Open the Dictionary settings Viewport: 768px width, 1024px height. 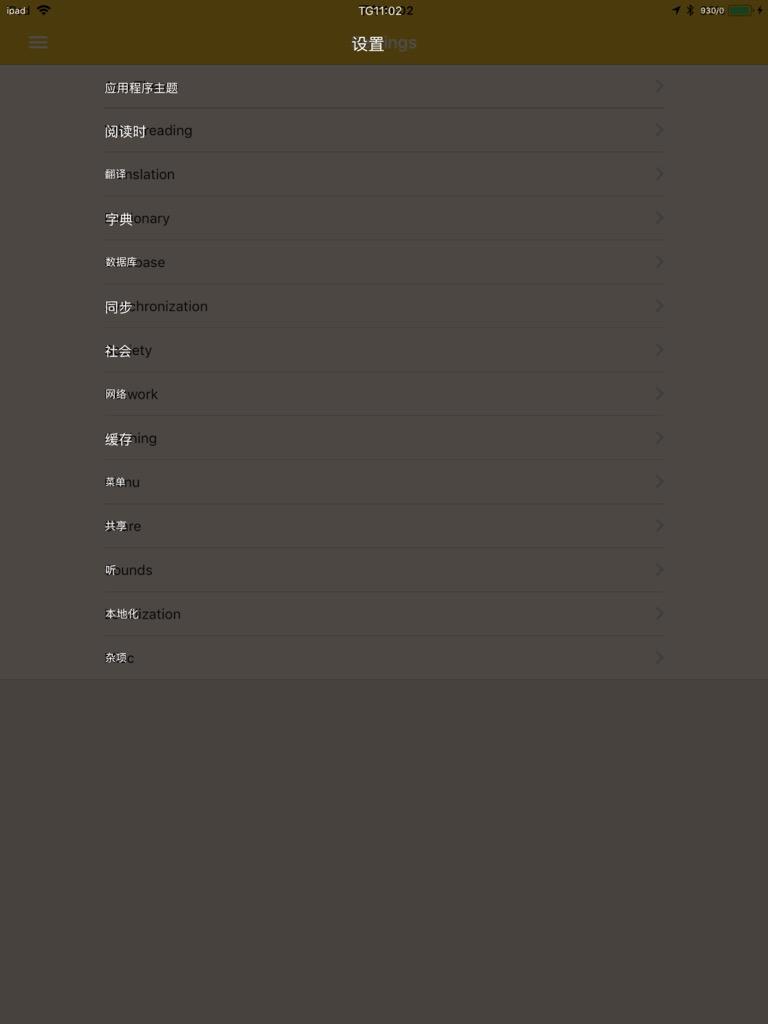384,218
